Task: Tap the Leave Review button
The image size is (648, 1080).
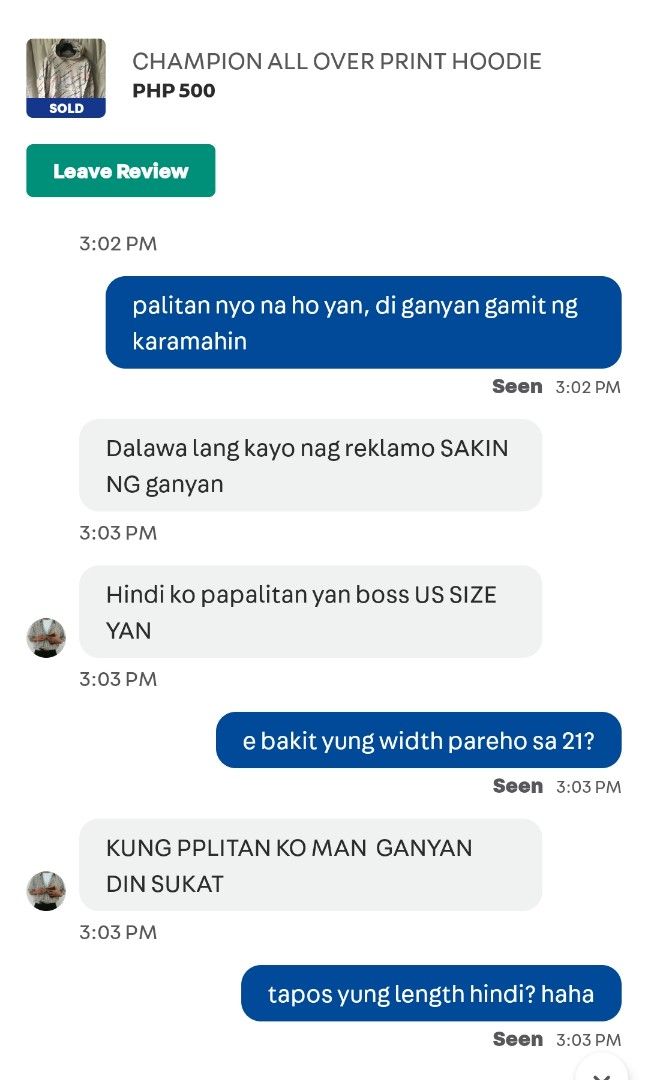Action: coord(120,171)
